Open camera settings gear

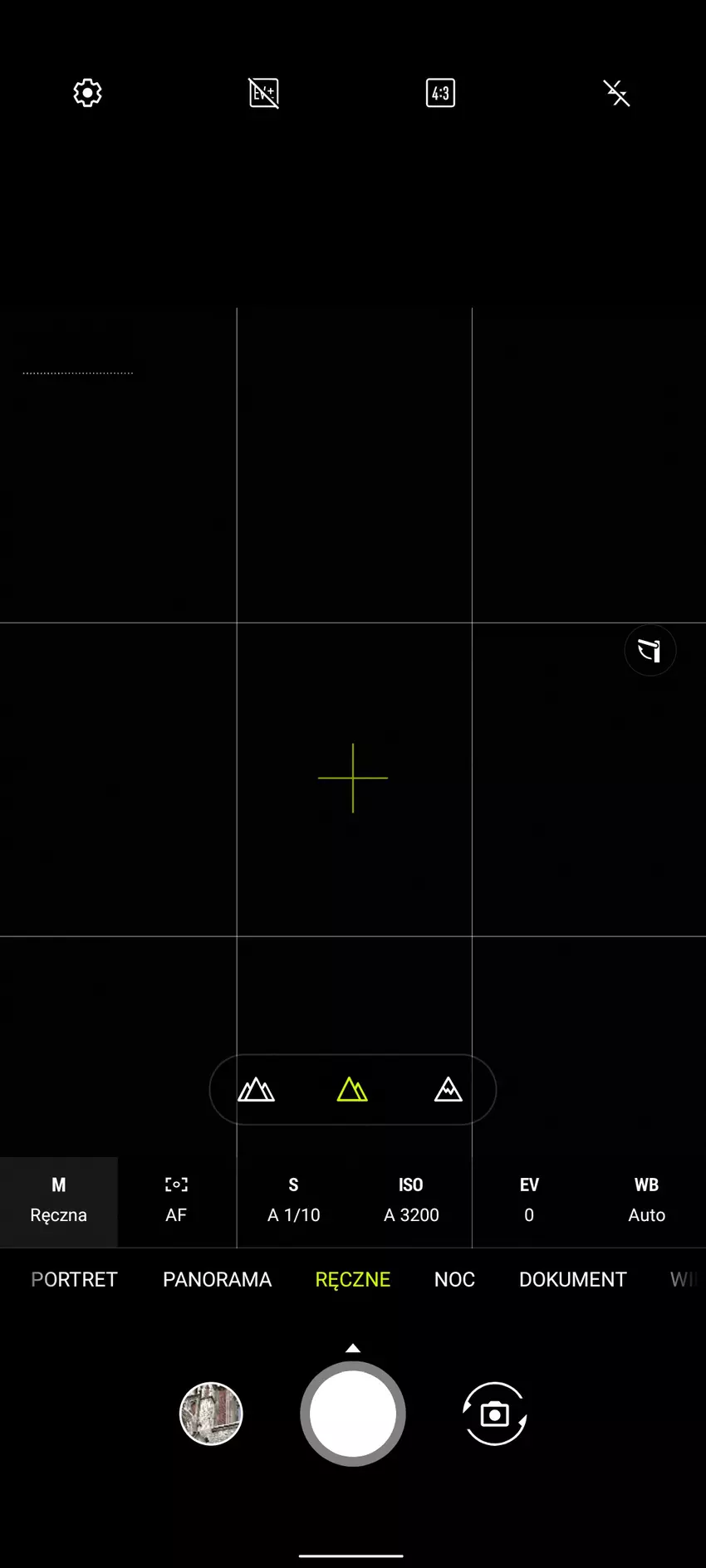87,93
